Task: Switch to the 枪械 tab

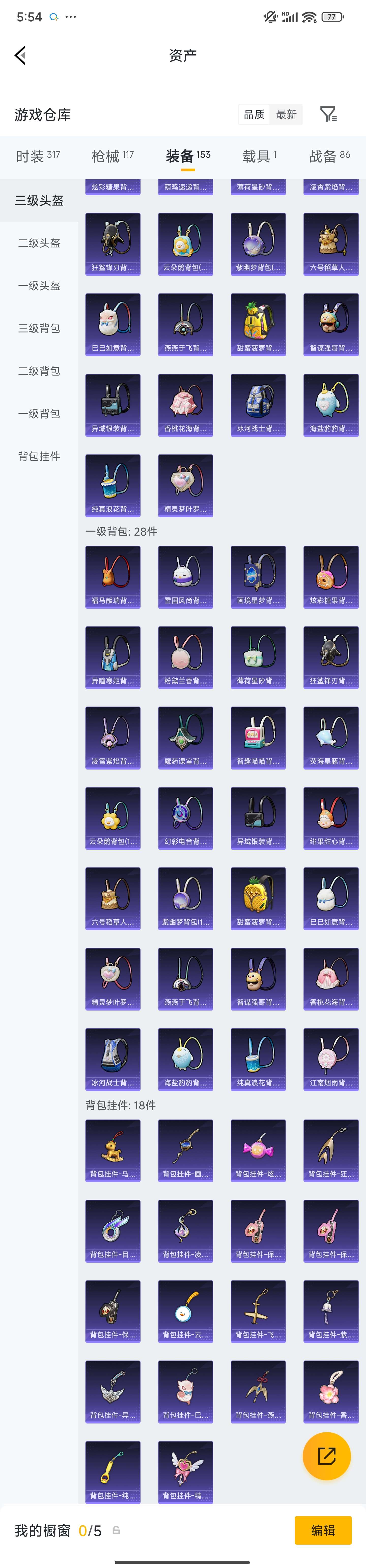Action: pos(113,156)
